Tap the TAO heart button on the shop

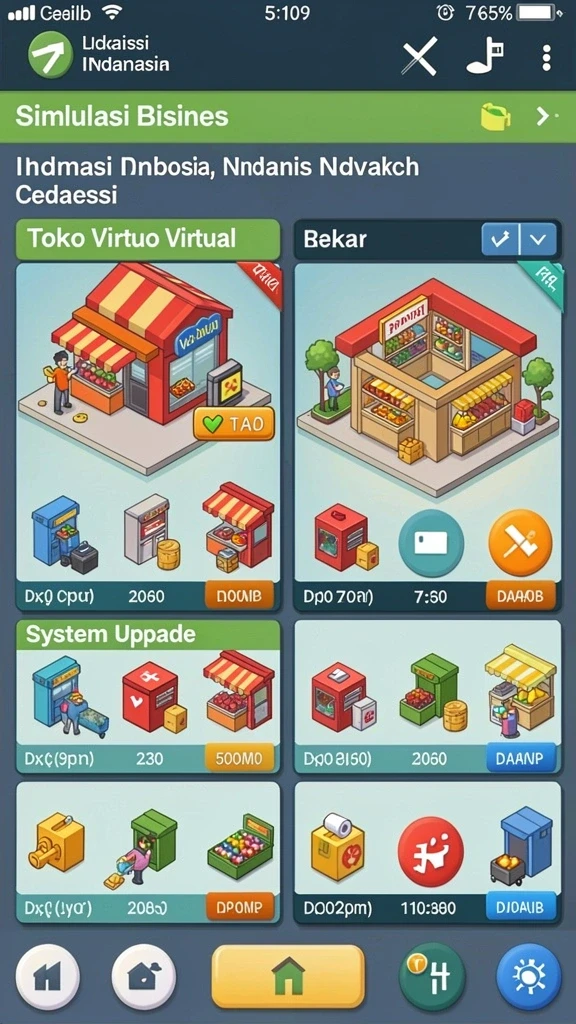click(234, 424)
